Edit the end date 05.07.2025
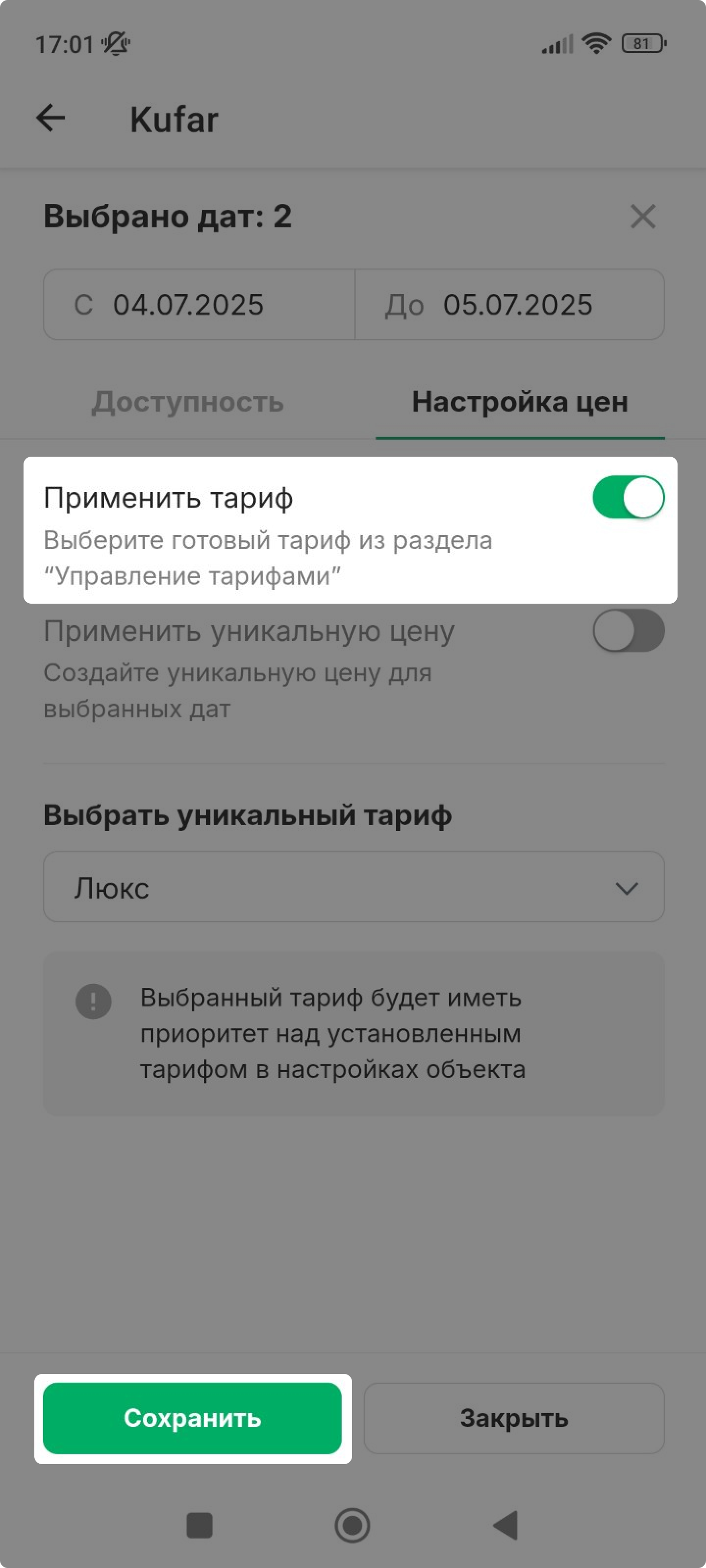706x1568 pixels. click(509, 304)
